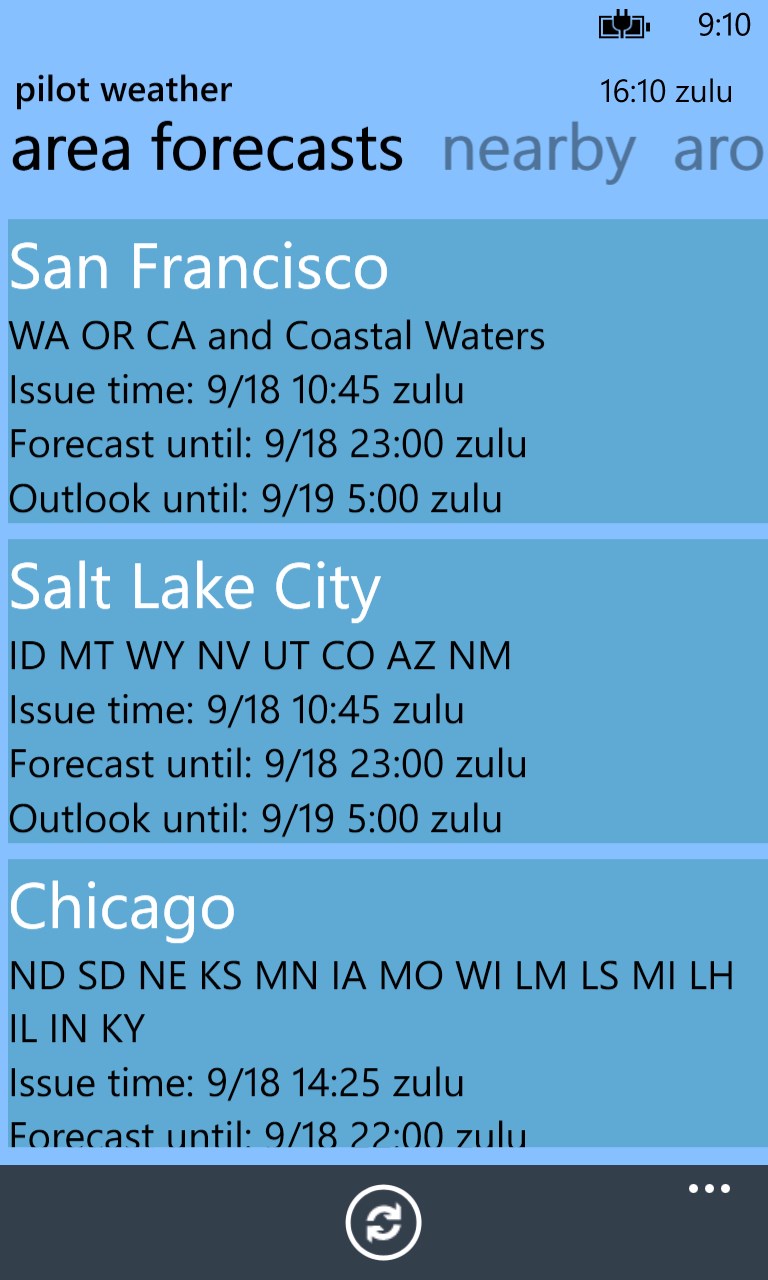Open the Chicago area forecast
768x1280 pixels.
point(122,908)
